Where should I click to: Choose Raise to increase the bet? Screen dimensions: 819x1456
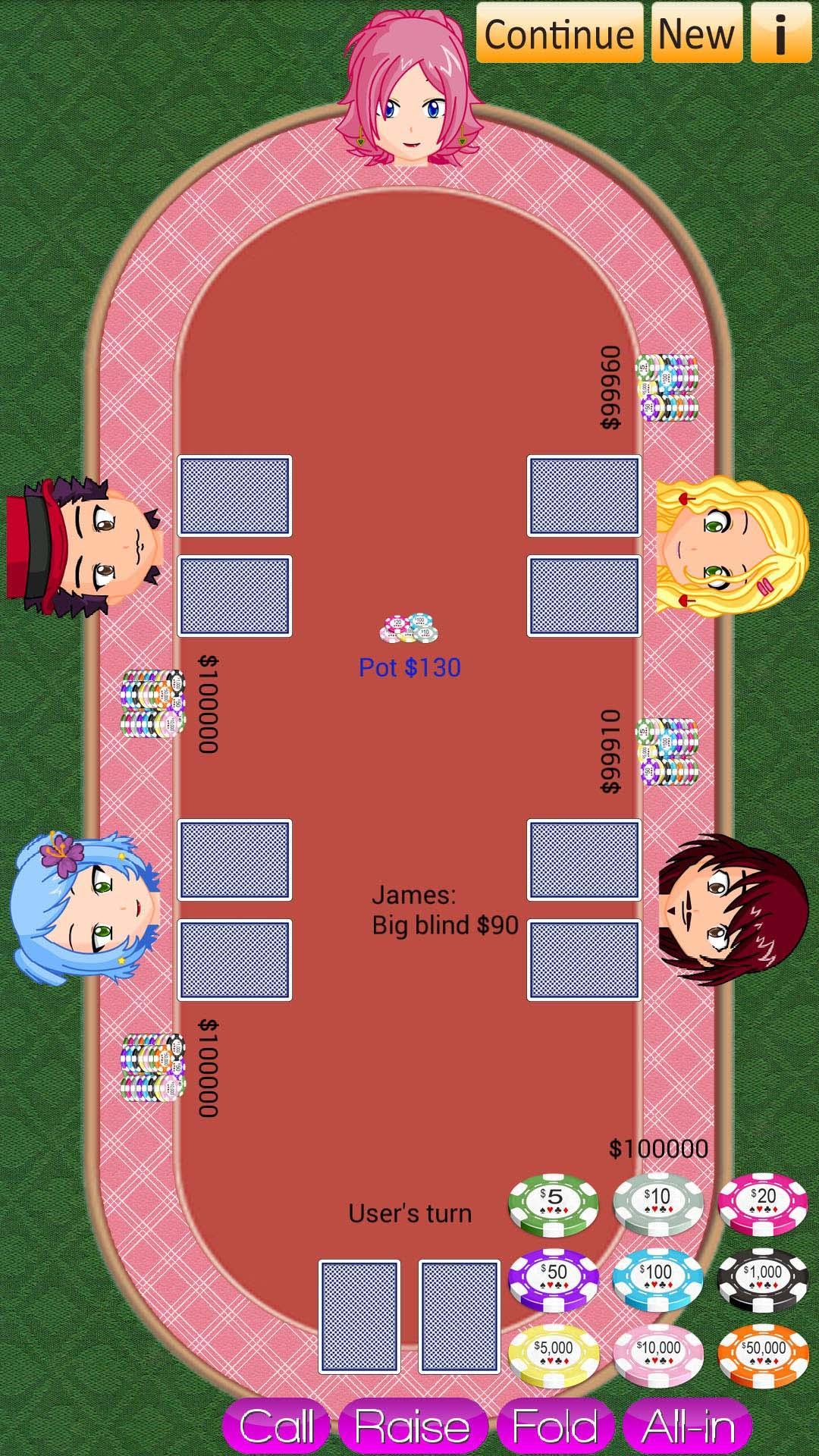[413, 1426]
